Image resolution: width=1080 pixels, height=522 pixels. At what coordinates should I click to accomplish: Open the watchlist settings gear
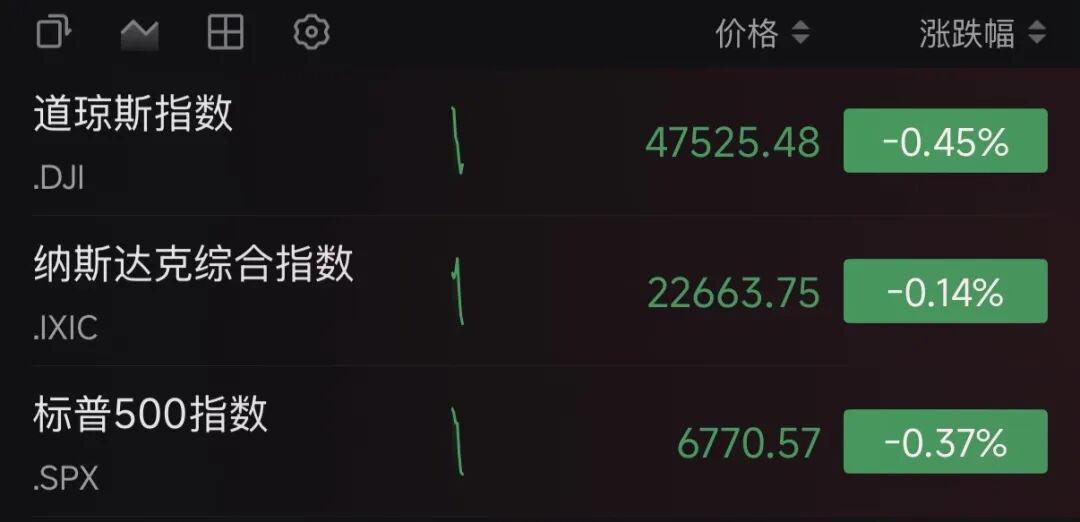pyautogui.click(x=311, y=33)
